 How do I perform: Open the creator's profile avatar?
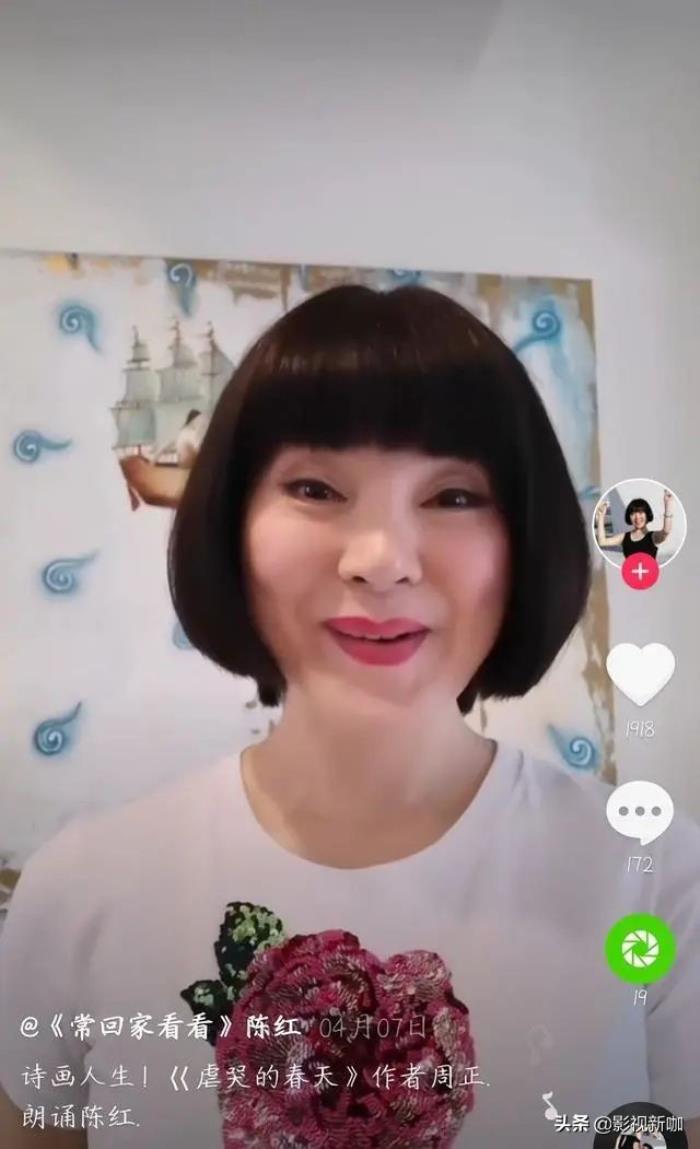640,524
